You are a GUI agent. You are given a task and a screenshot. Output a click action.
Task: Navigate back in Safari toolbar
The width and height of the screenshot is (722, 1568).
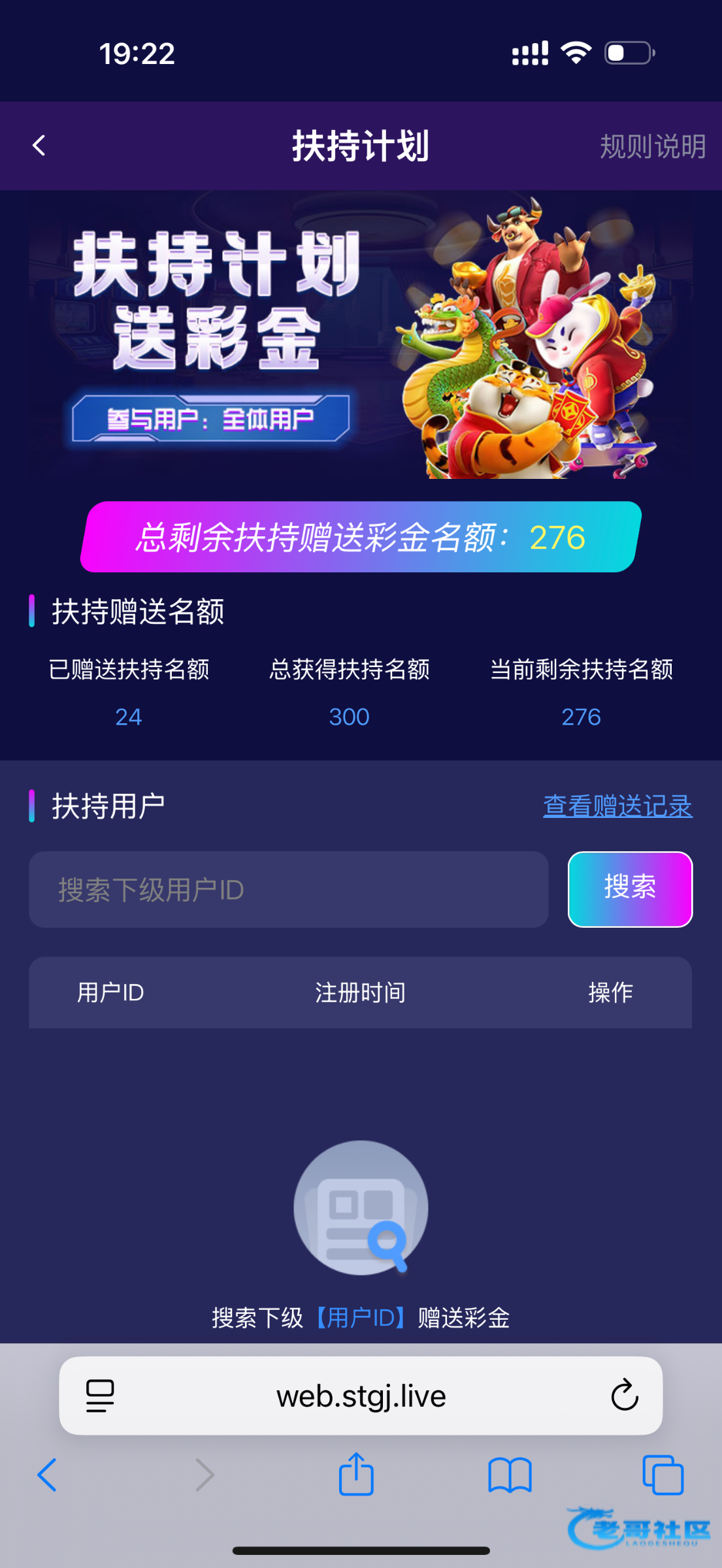pos(47,1475)
